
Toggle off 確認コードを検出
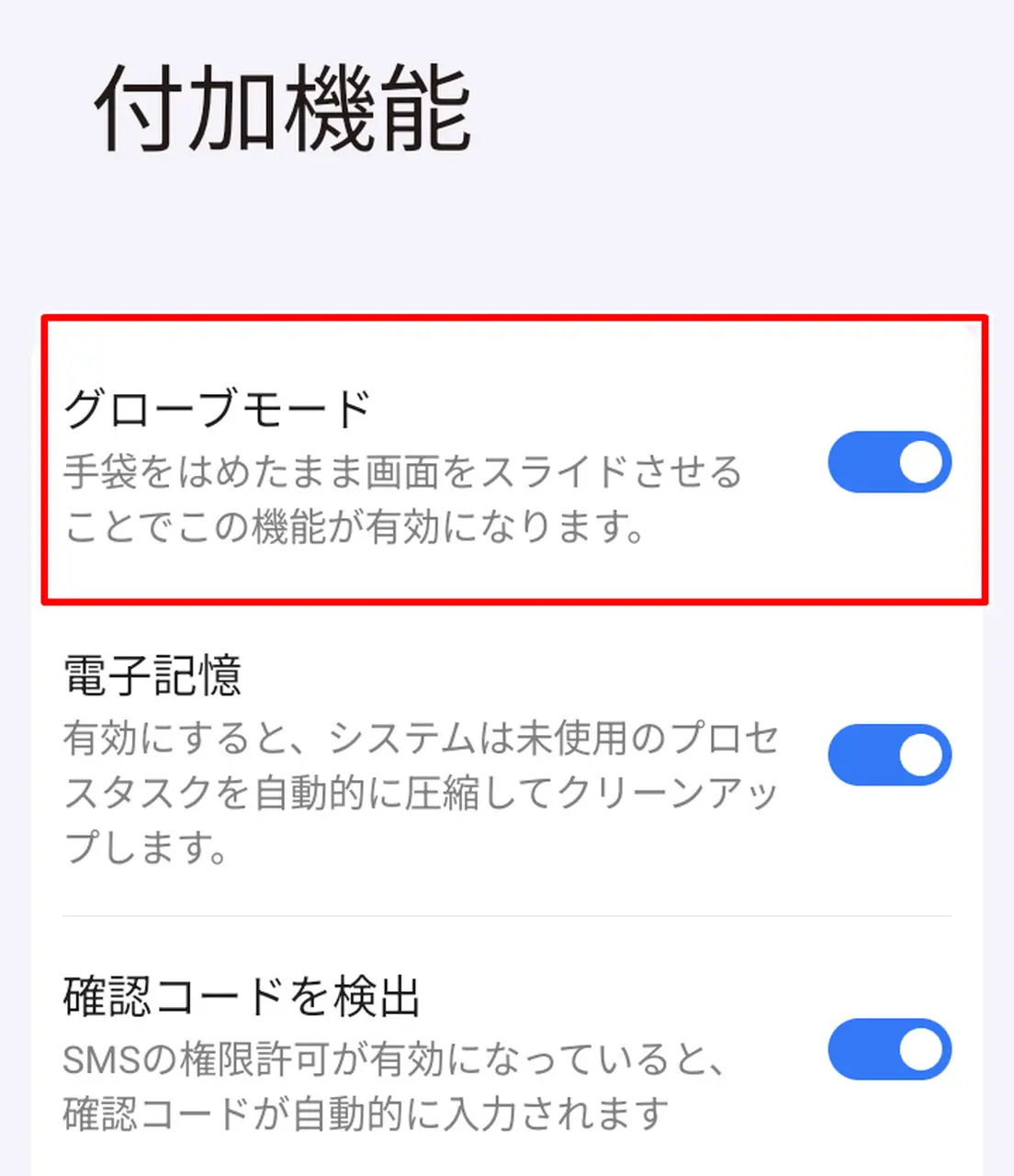point(889,1049)
